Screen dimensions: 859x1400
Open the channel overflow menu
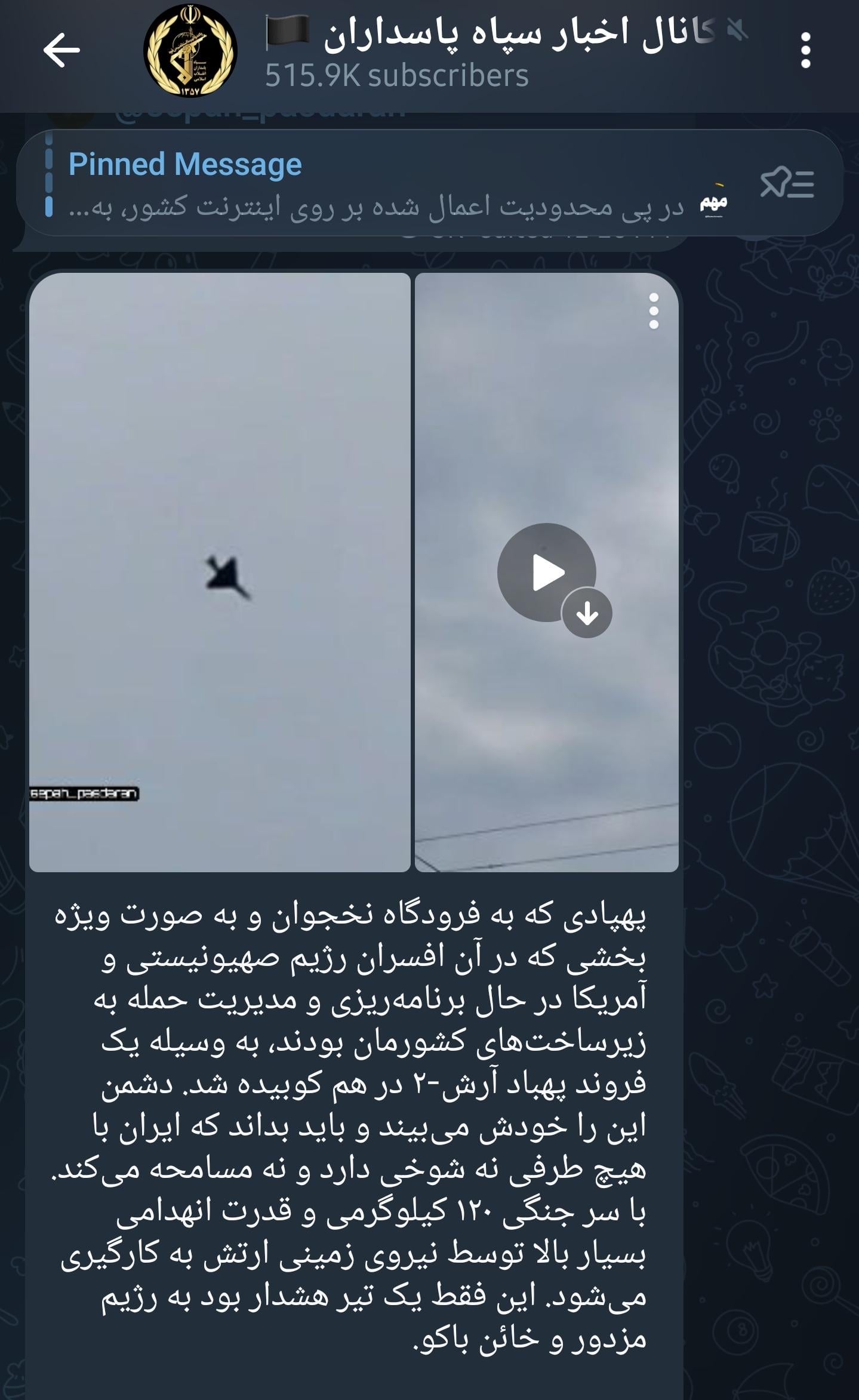click(805, 50)
